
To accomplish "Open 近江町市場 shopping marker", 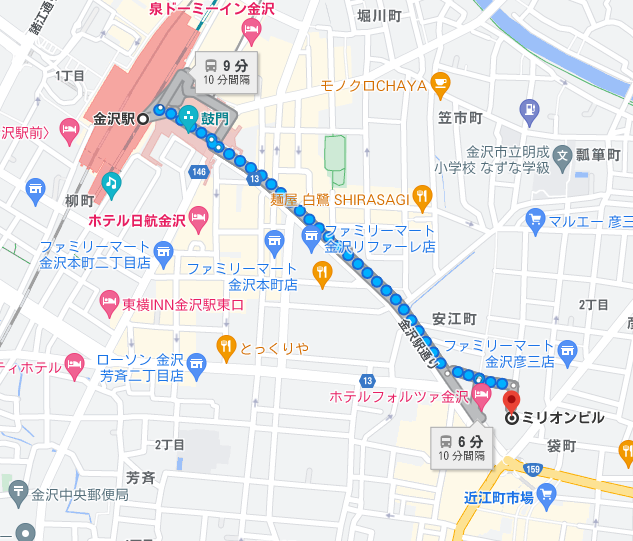I will [x=546, y=494].
